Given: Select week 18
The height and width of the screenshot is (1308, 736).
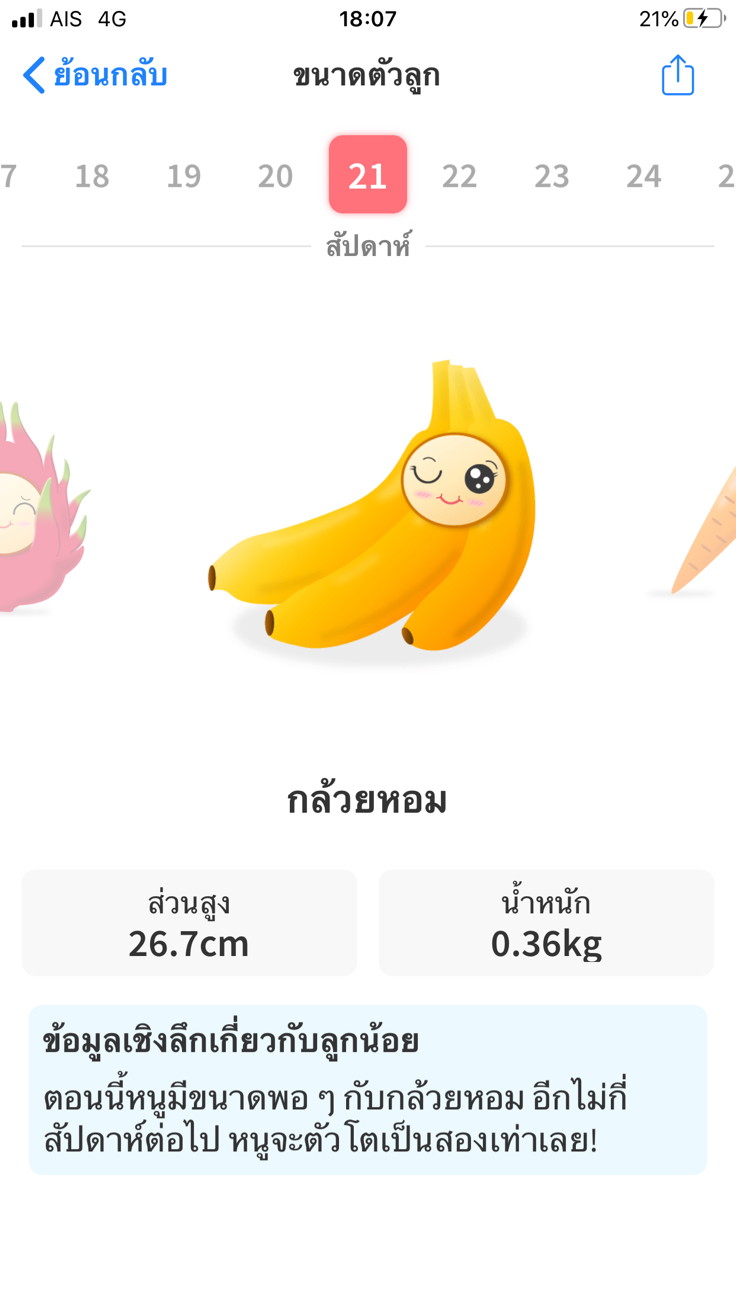Looking at the screenshot, I should [92, 176].
